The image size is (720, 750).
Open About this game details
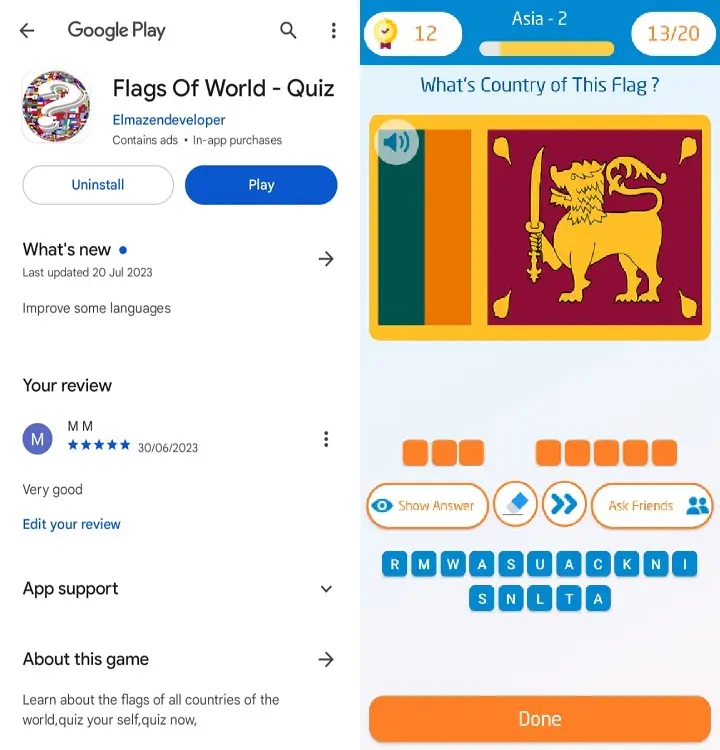click(x=326, y=659)
